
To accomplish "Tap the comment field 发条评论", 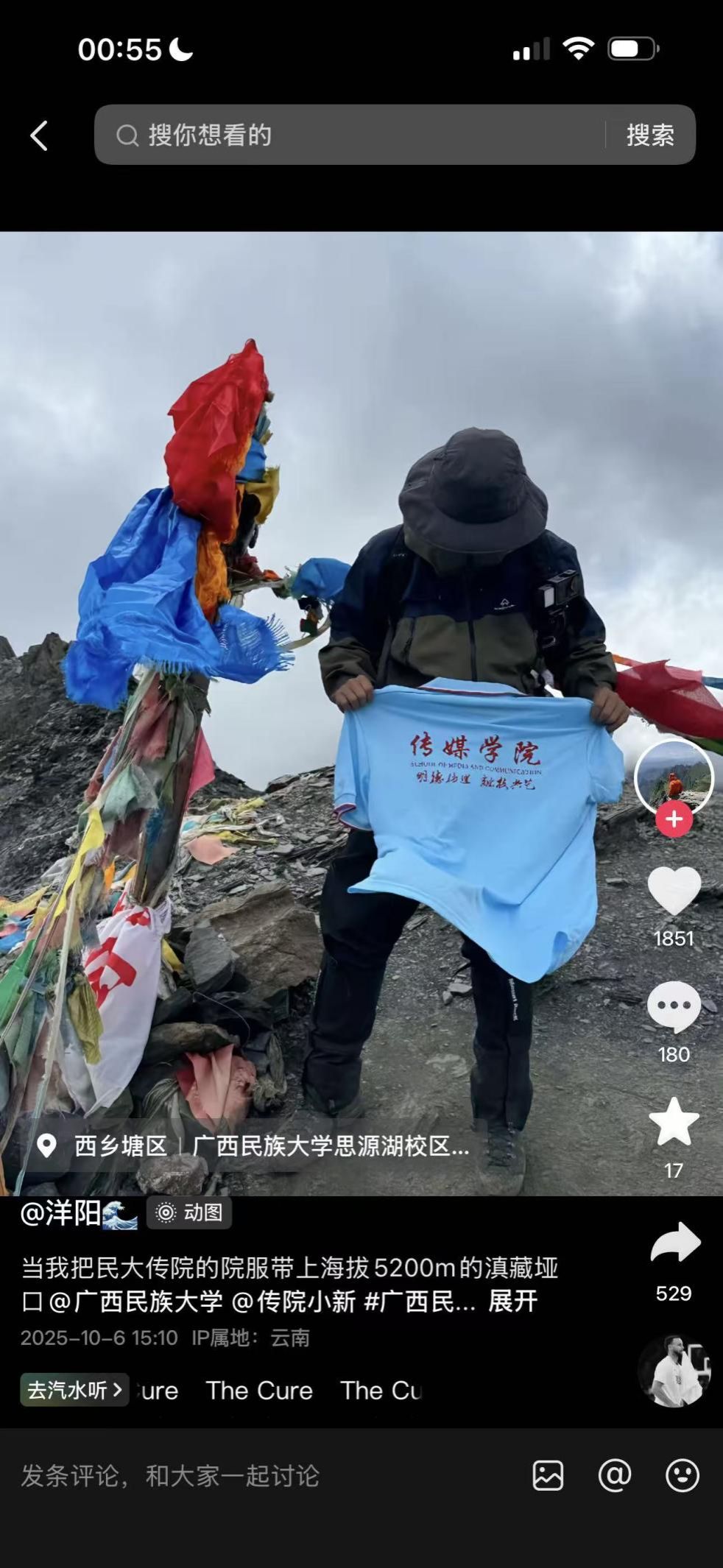I will 221,1476.
